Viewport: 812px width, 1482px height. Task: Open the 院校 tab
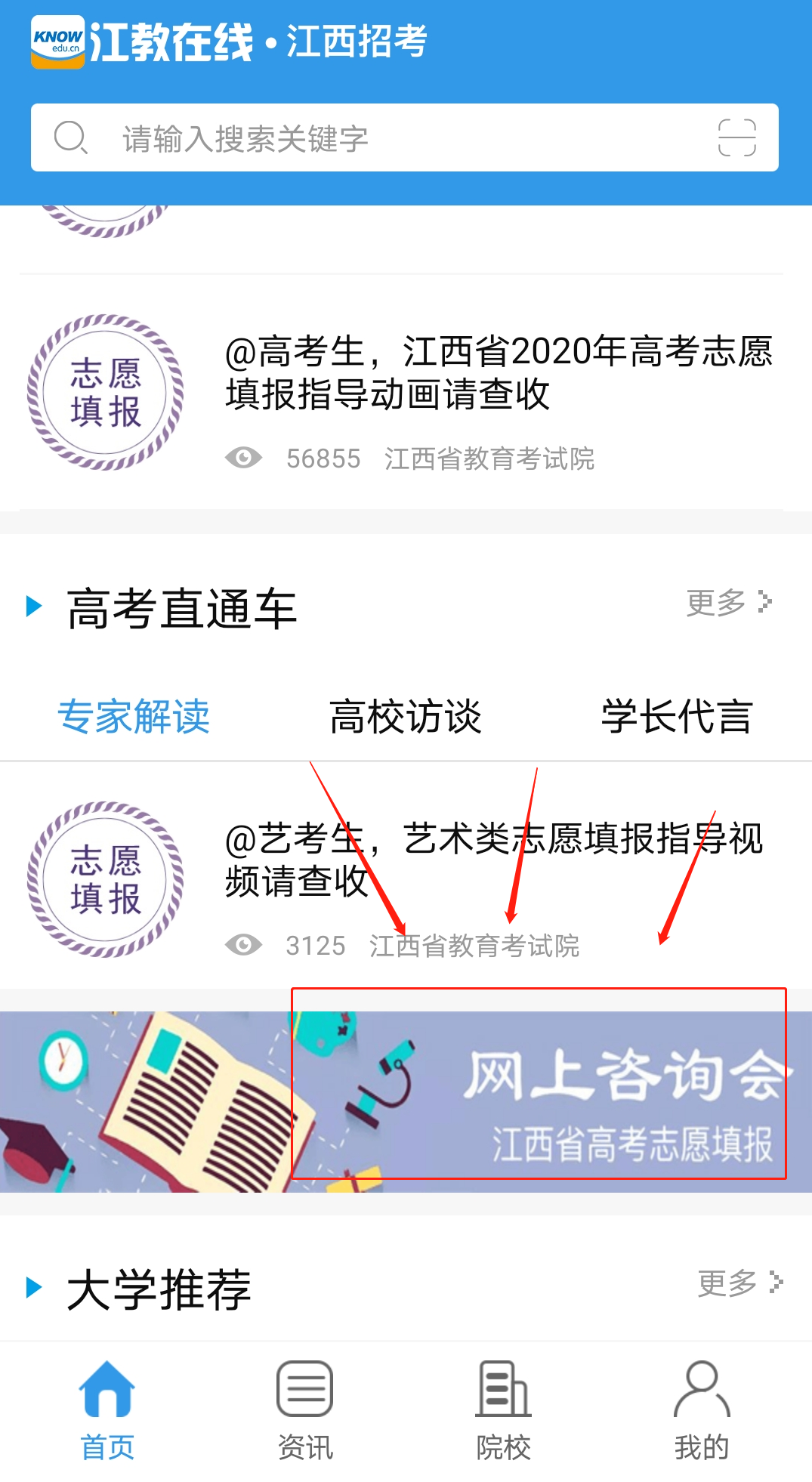pos(503,1409)
